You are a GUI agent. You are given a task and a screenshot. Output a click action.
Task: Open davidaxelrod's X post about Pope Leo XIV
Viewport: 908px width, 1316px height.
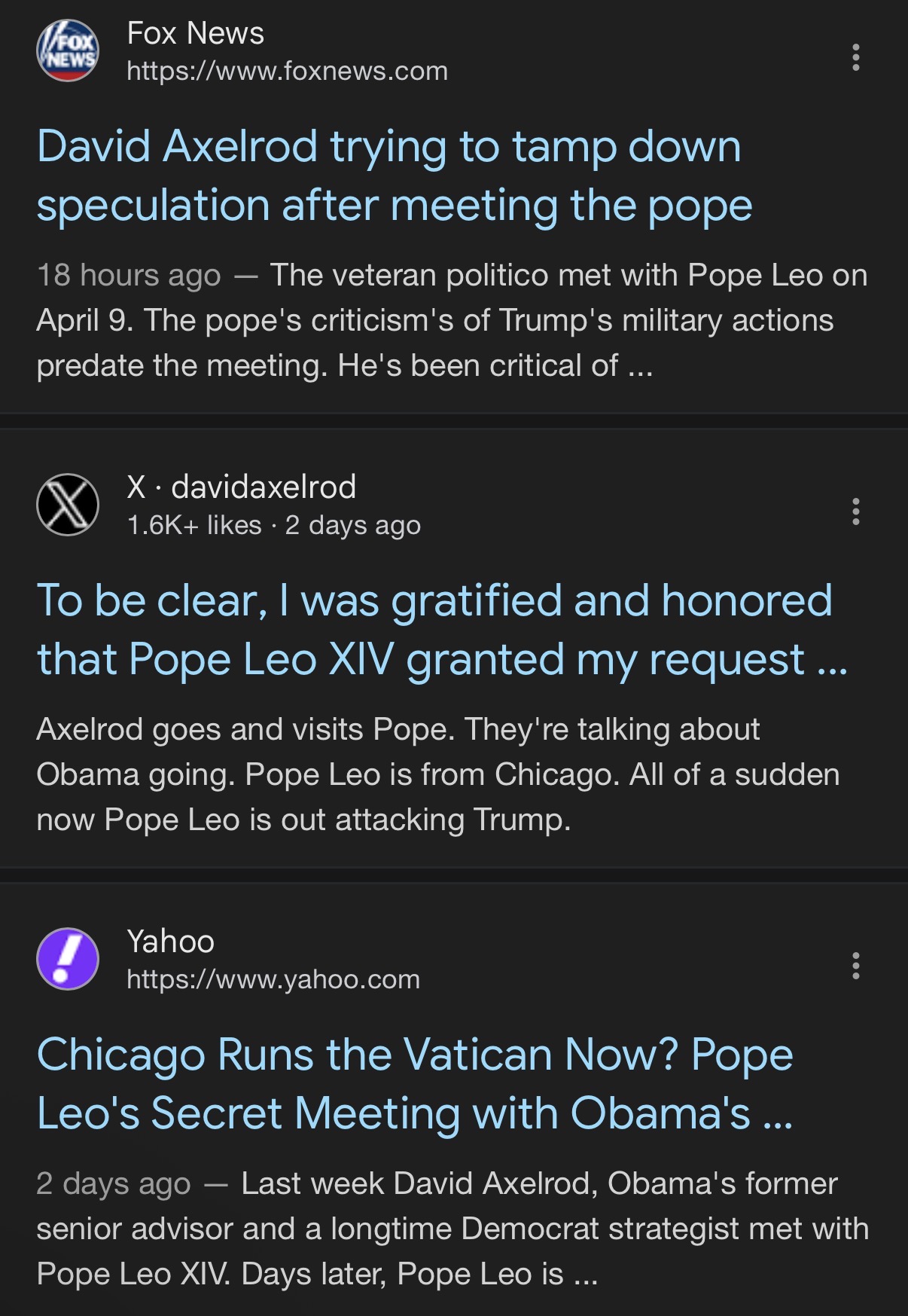tap(434, 630)
